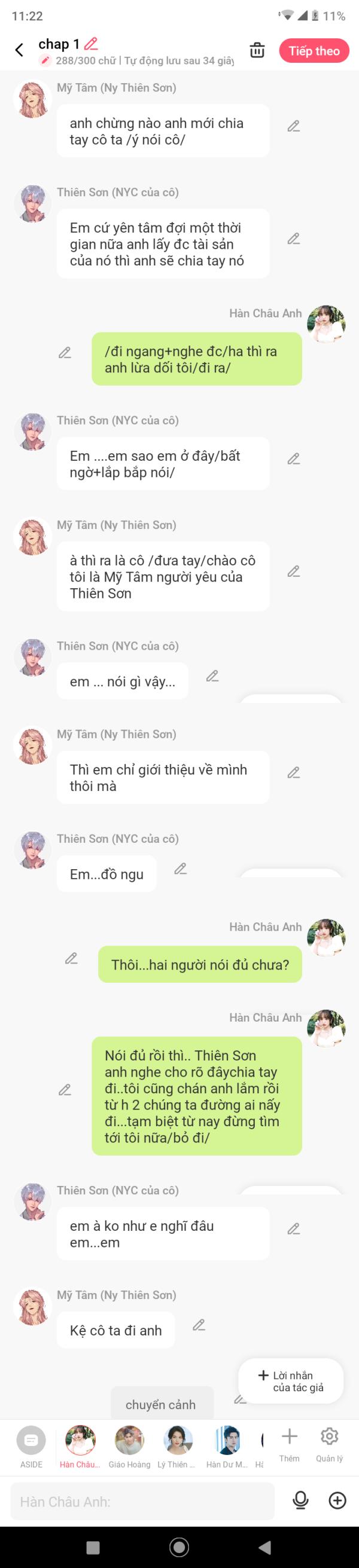Focus the "Hàn Châu Anh:" message field
This screenshot has height=1568, width=359.
[142, 1502]
